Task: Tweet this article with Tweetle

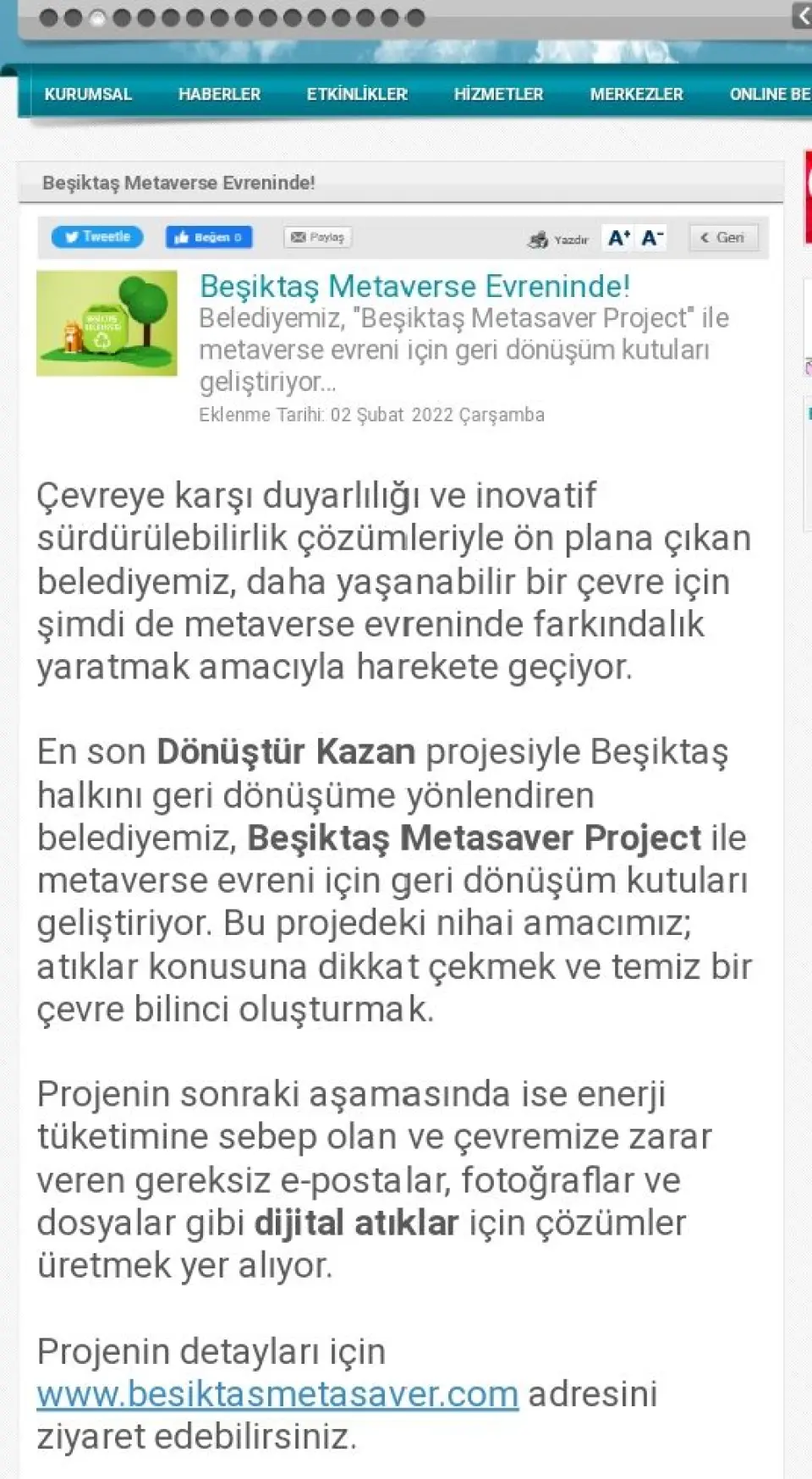Action: pyautogui.click(x=97, y=237)
